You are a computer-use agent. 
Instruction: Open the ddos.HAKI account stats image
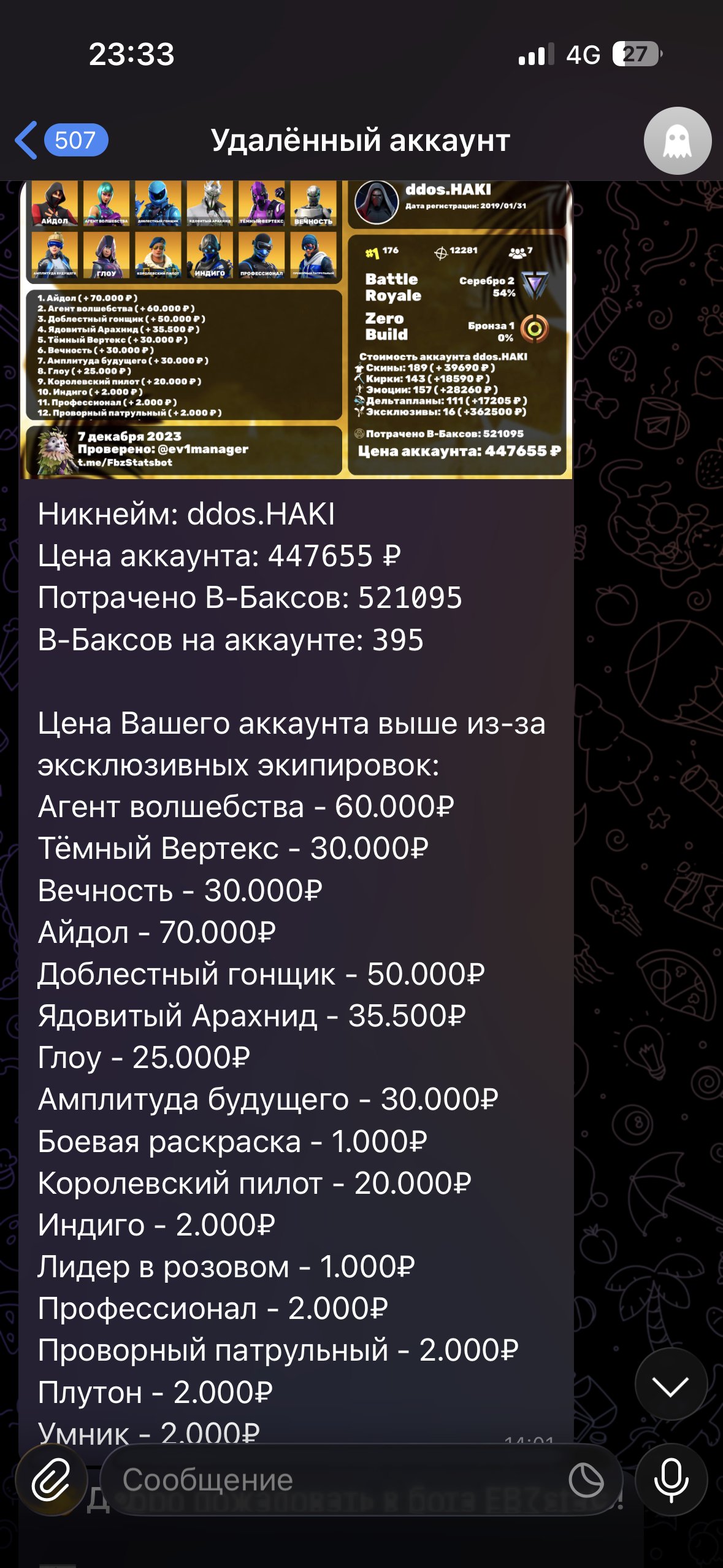coord(296,329)
